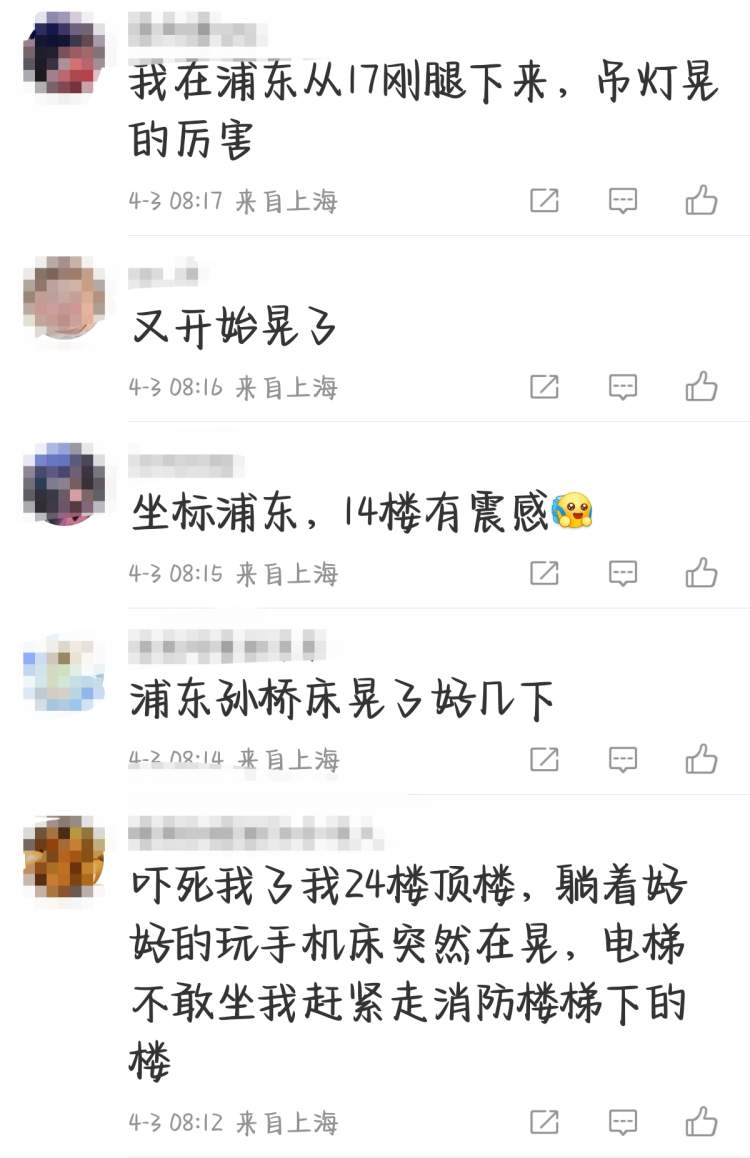The image size is (750, 1158).
Task: Share the 24楼顶楼 comment
Action: (544, 1122)
